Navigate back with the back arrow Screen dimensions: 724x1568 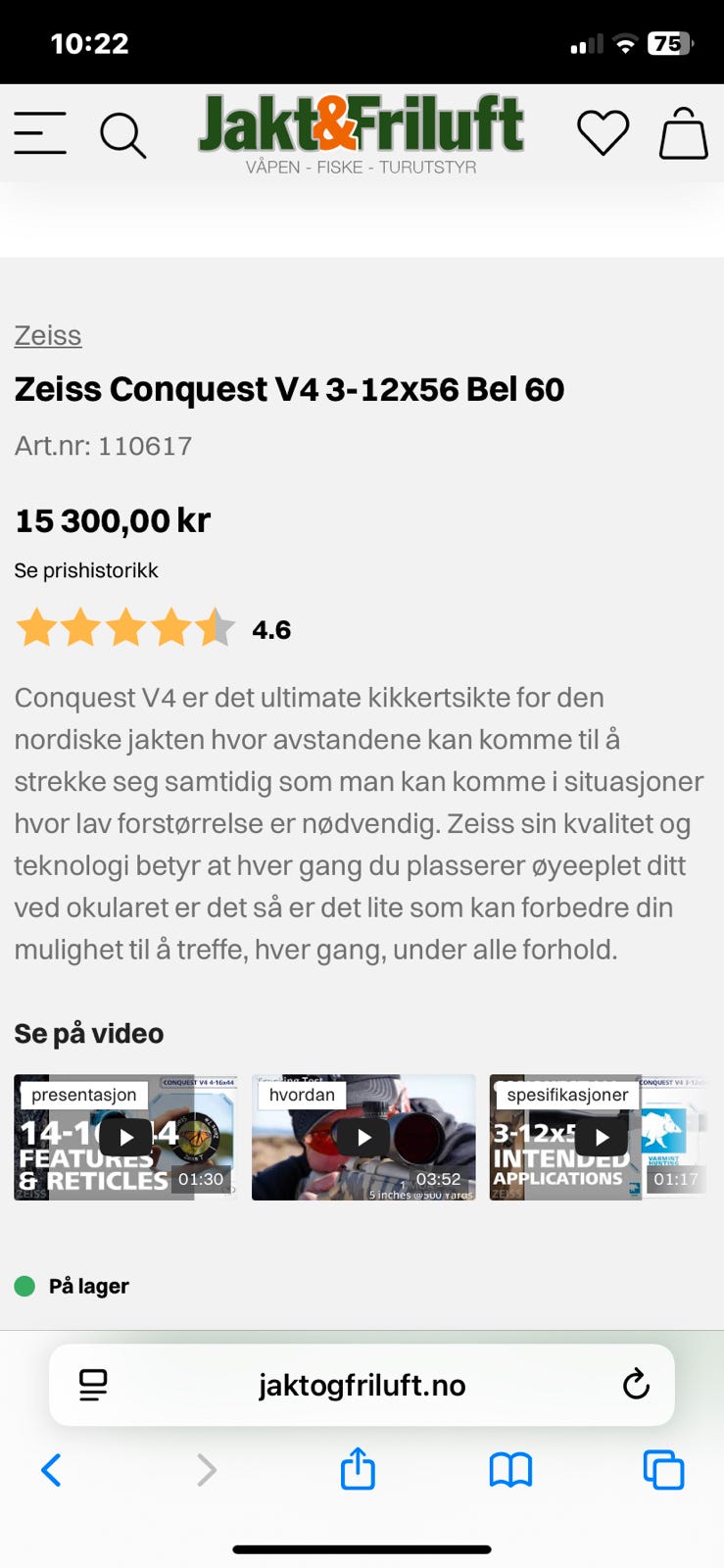[52, 1469]
